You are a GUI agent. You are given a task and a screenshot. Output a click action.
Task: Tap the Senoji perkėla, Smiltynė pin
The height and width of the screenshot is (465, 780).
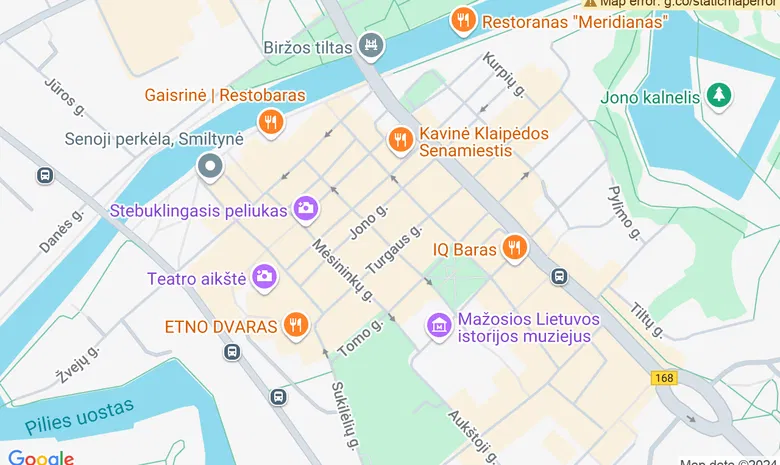(x=210, y=166)
